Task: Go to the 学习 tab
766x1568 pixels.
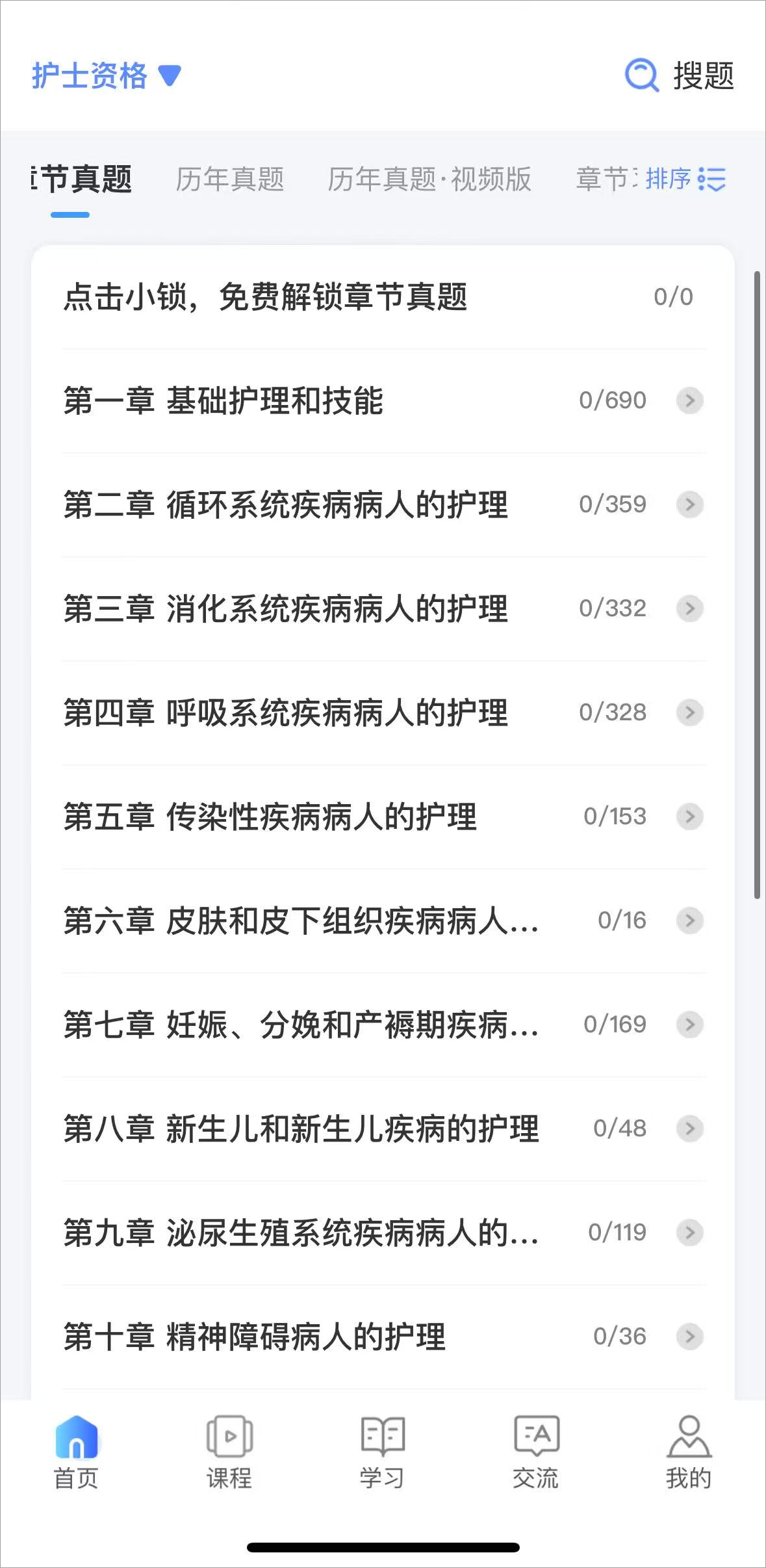Action: [383, 1454]
